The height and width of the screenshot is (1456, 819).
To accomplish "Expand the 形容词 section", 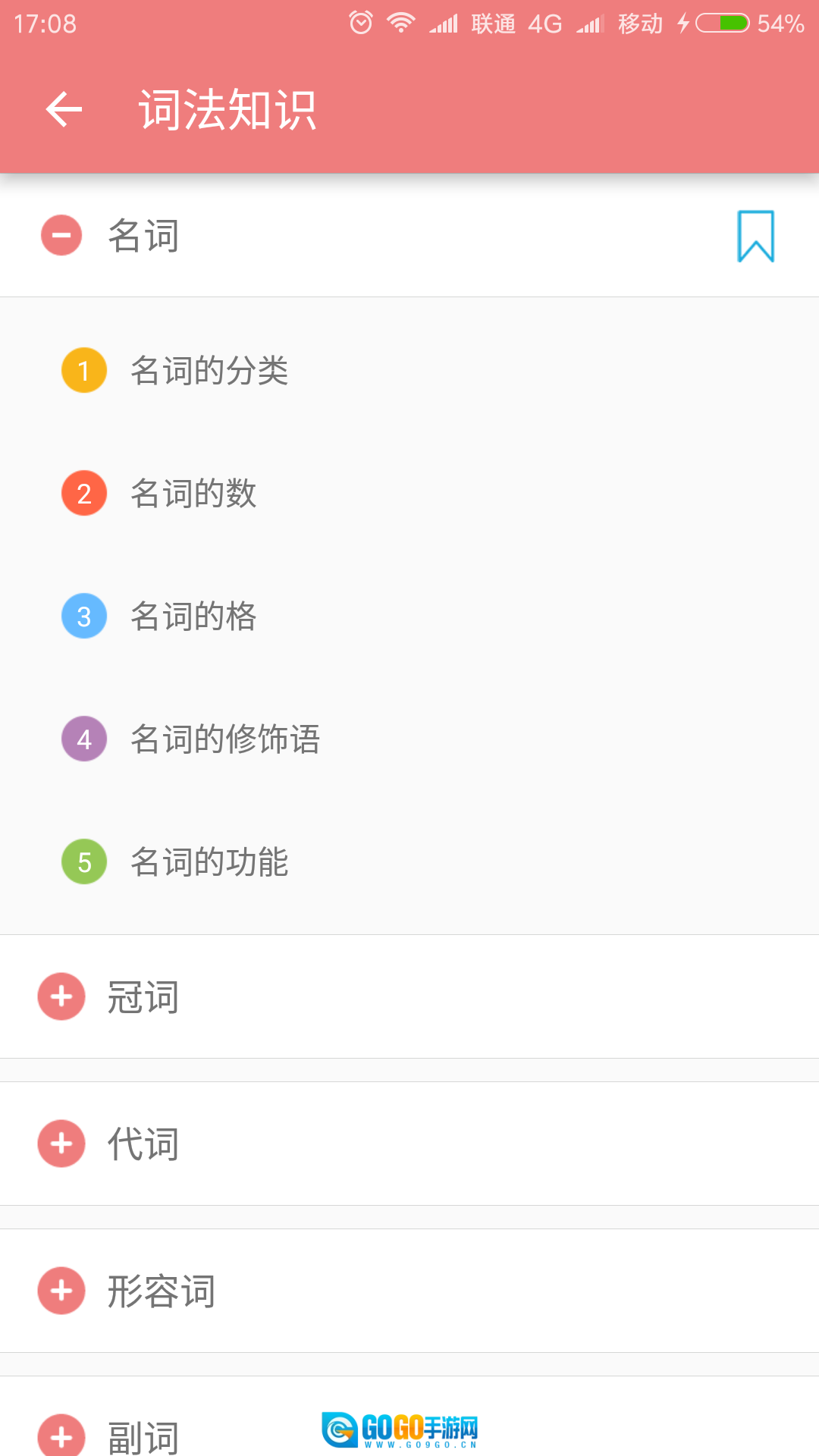I will tap(61, 1291).
